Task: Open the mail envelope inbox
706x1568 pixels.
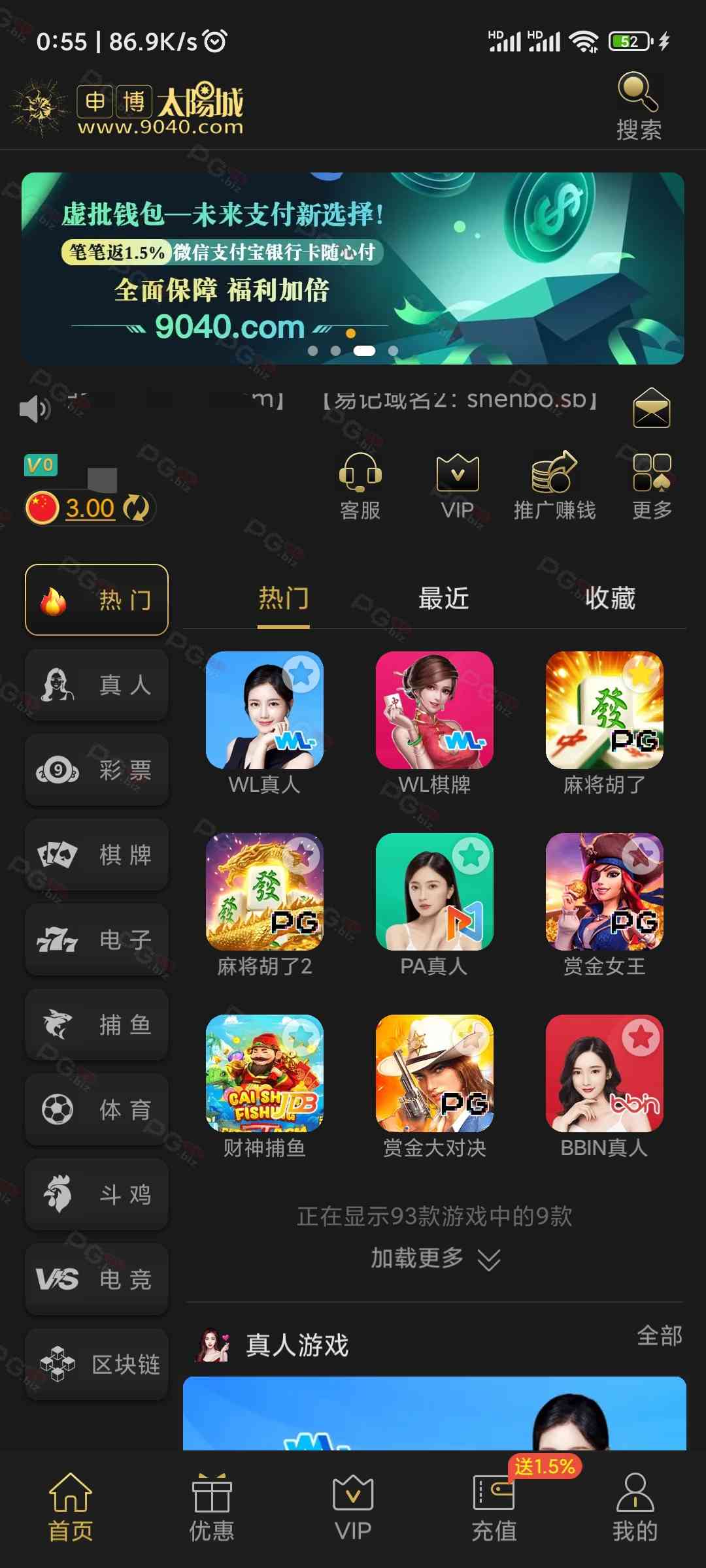Action: click(651, 408)
